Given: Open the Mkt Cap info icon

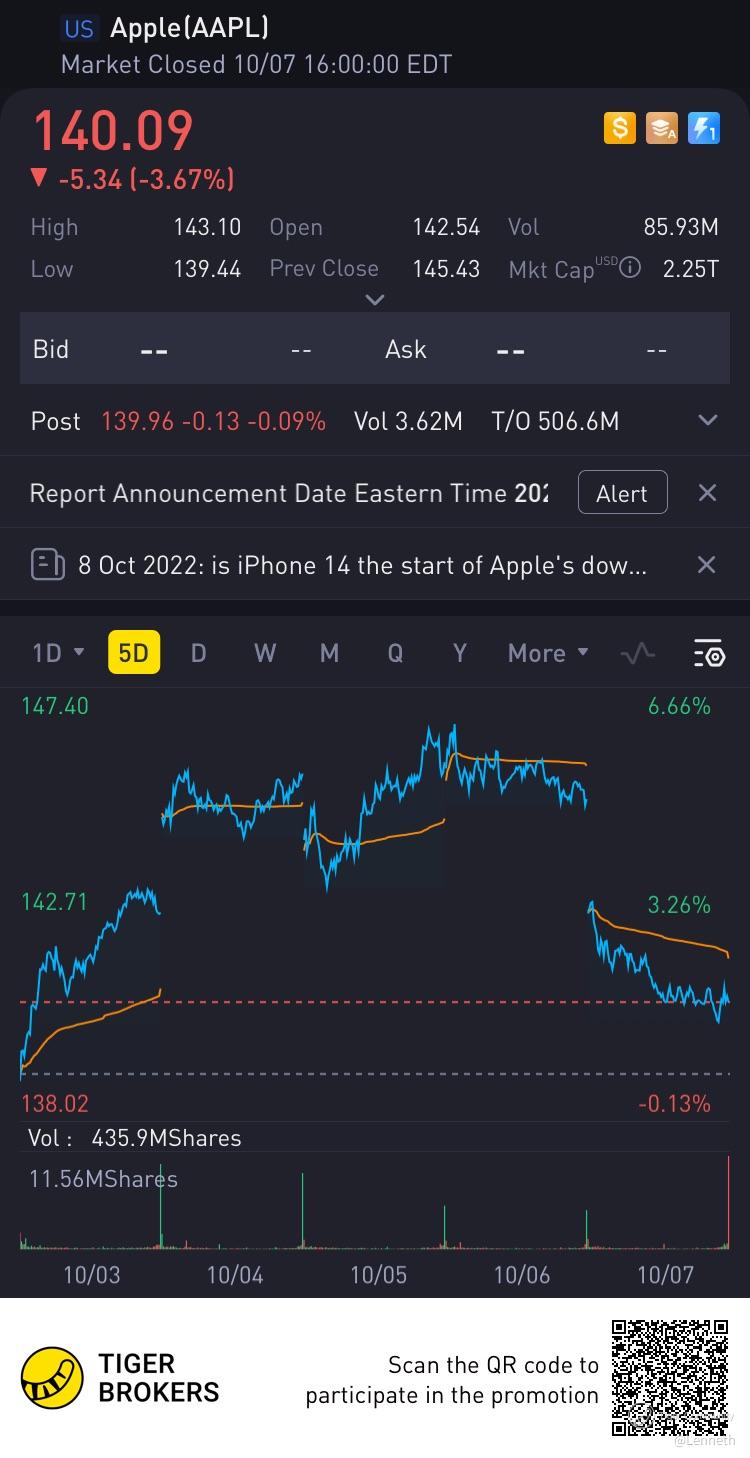Looking at the screenshot, I should [630, 268].
